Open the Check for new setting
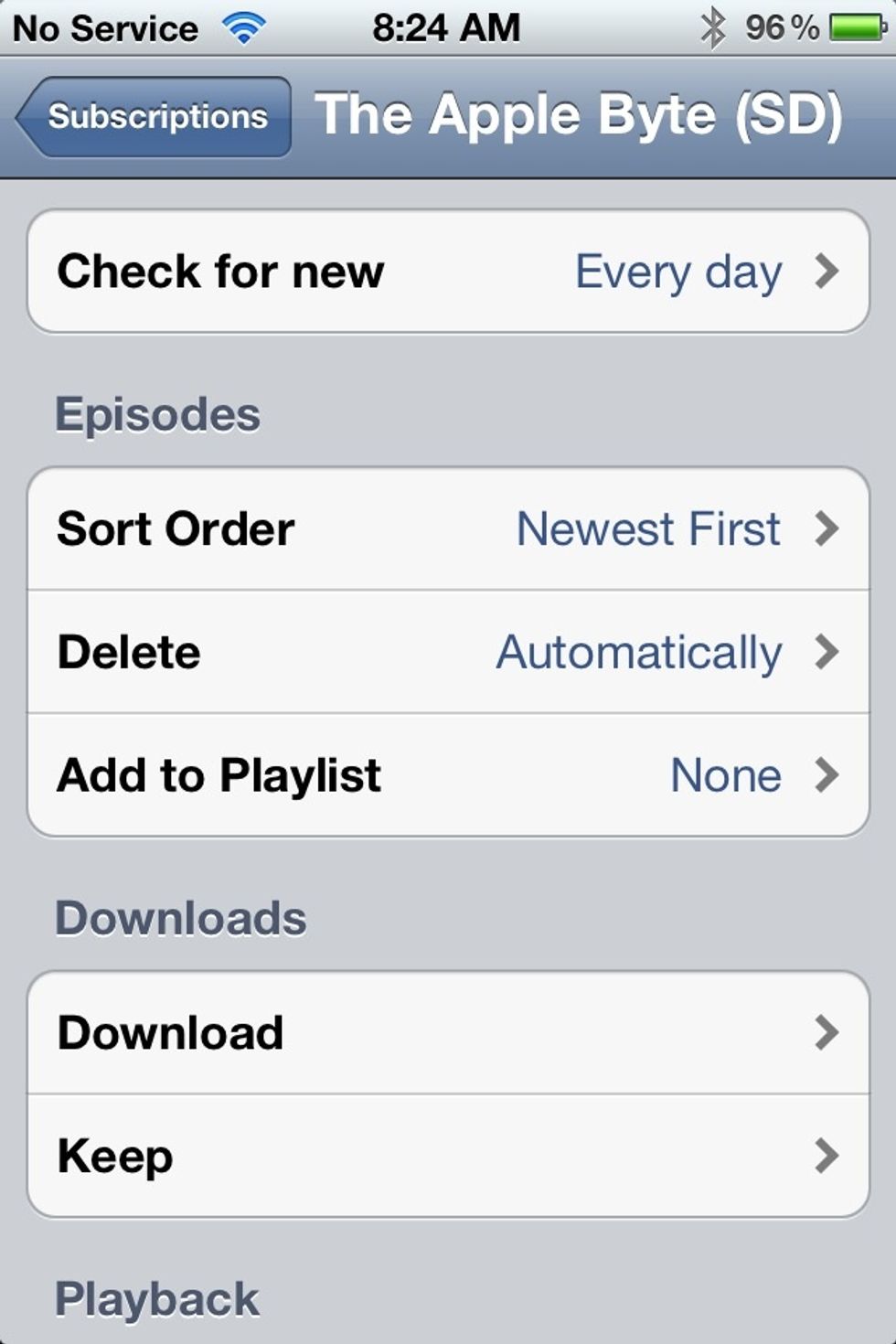896x1344 pixels. click(x=448, y=272)
